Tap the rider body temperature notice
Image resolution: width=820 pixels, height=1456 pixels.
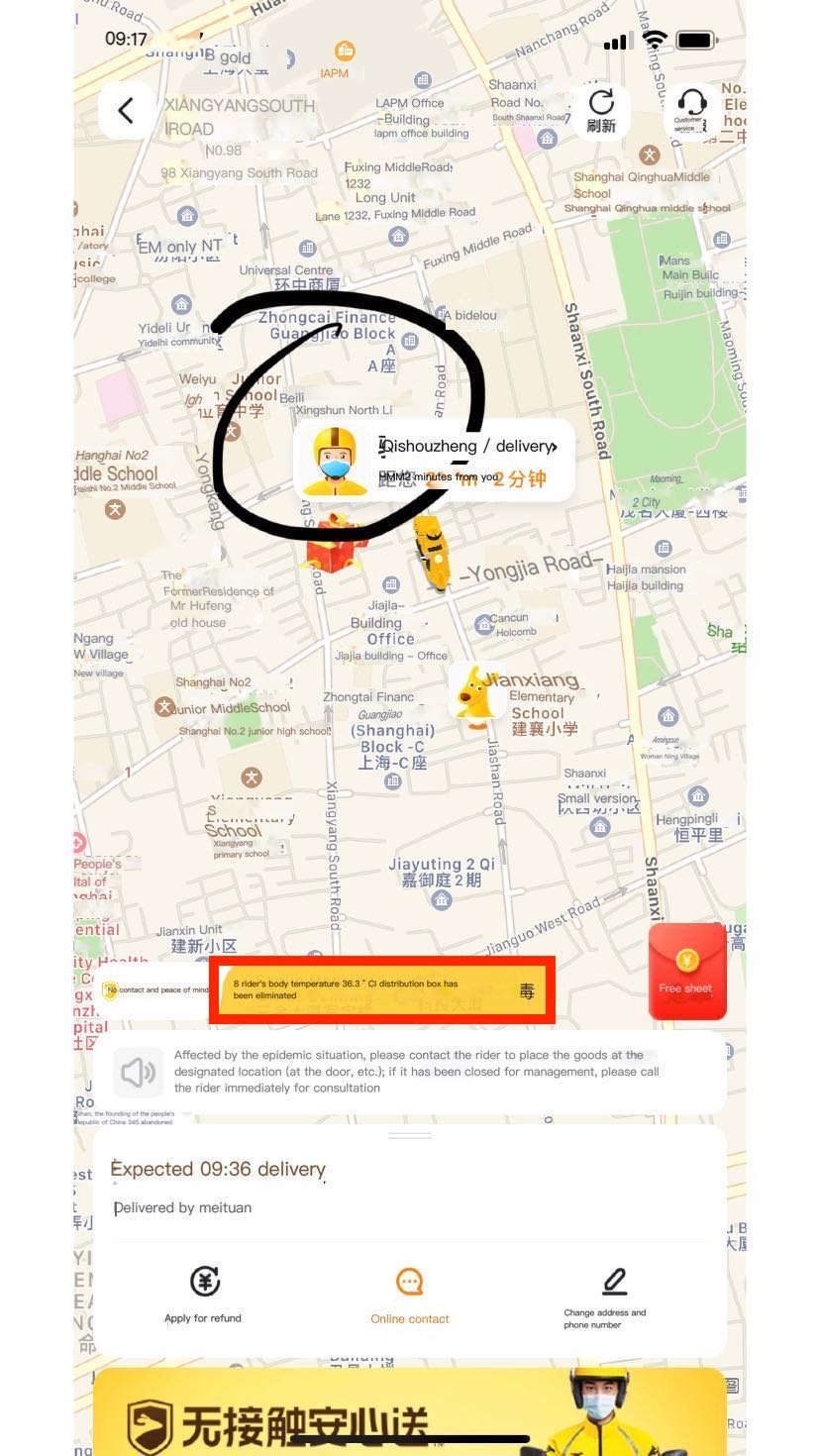(x=381, y=989)
